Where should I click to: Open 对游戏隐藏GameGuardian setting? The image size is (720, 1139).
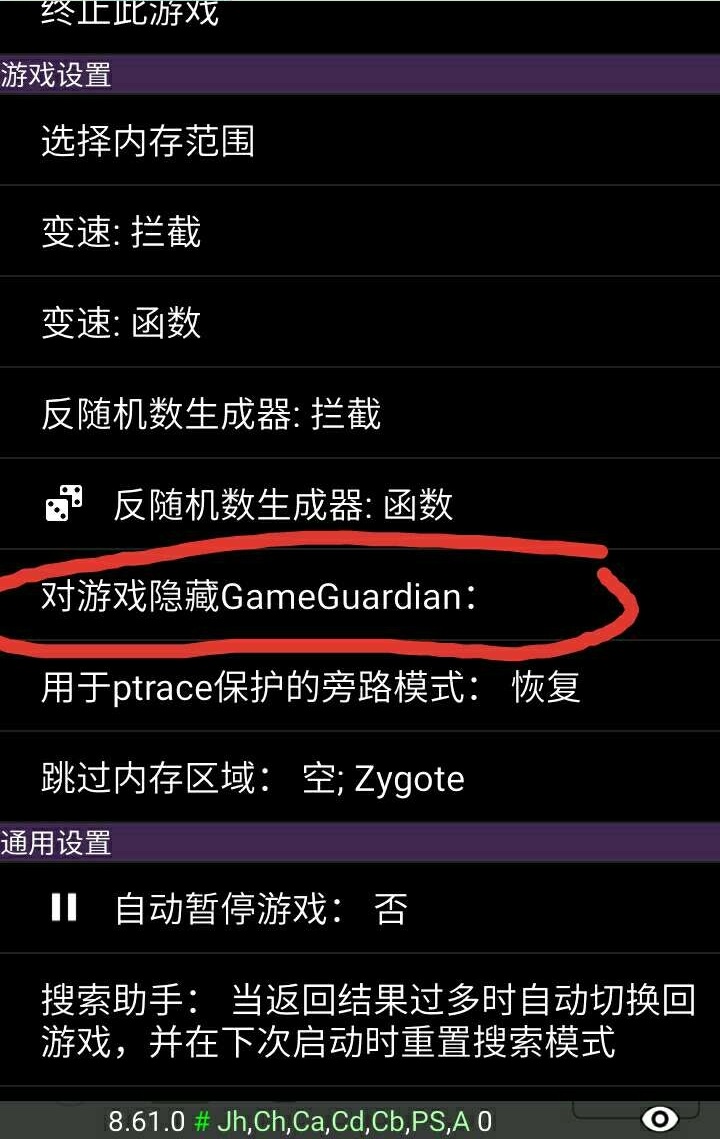[x=260, y=597]
